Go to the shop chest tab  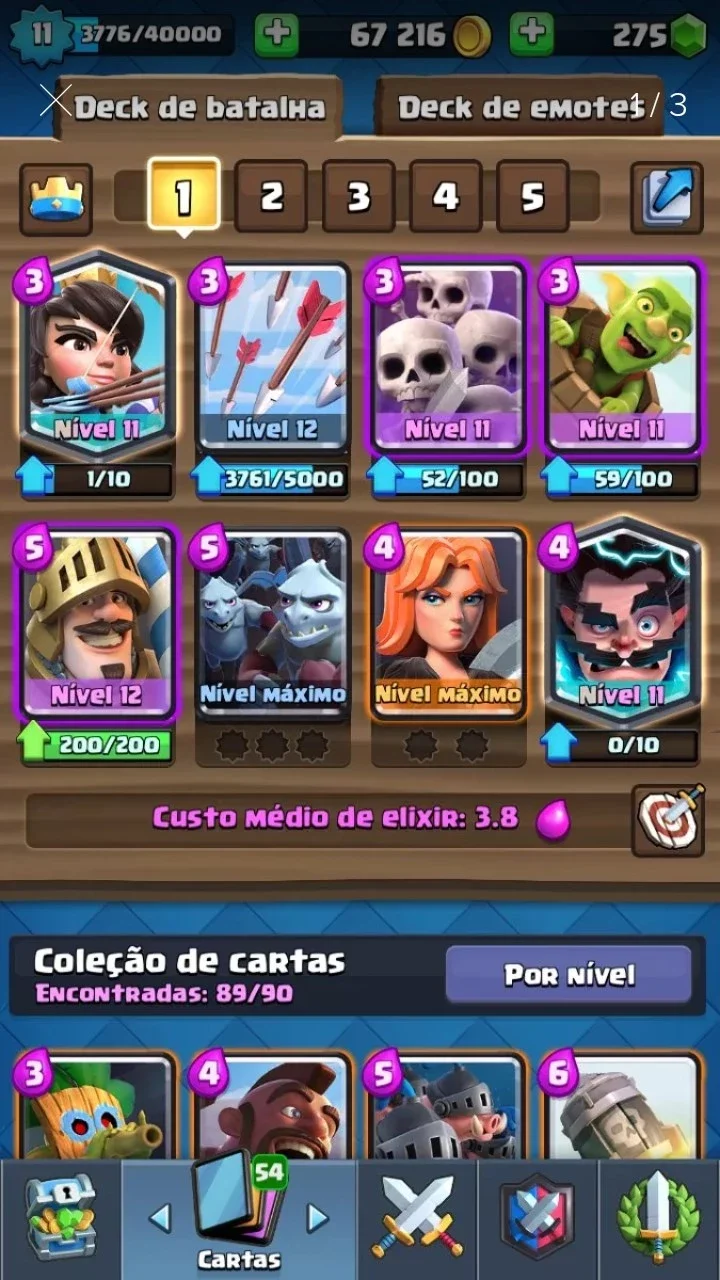60,1218
